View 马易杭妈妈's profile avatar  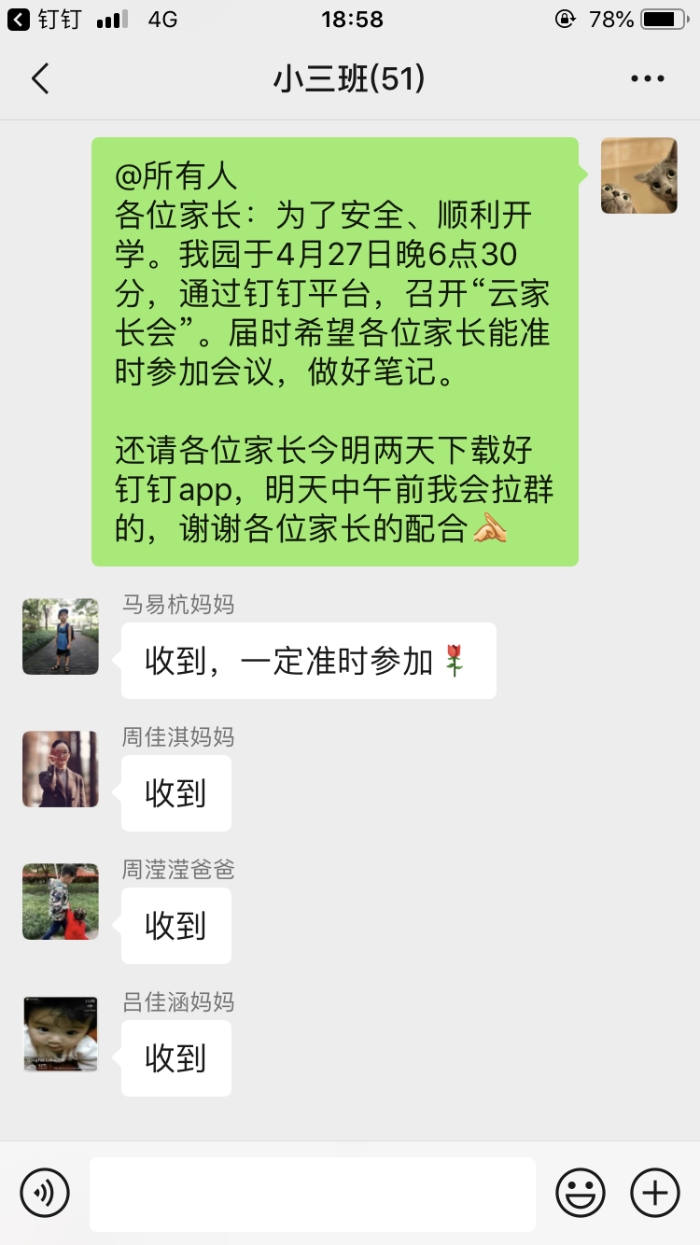(60, 636)
